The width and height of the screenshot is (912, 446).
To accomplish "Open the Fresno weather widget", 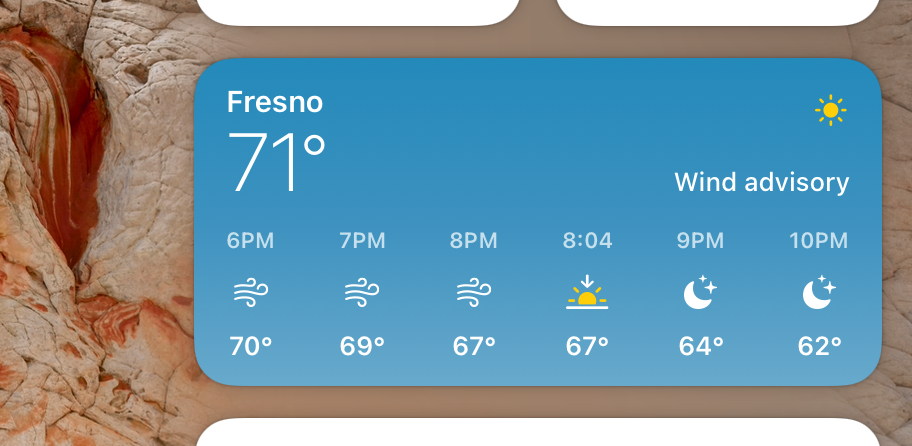I will [538, 222].
